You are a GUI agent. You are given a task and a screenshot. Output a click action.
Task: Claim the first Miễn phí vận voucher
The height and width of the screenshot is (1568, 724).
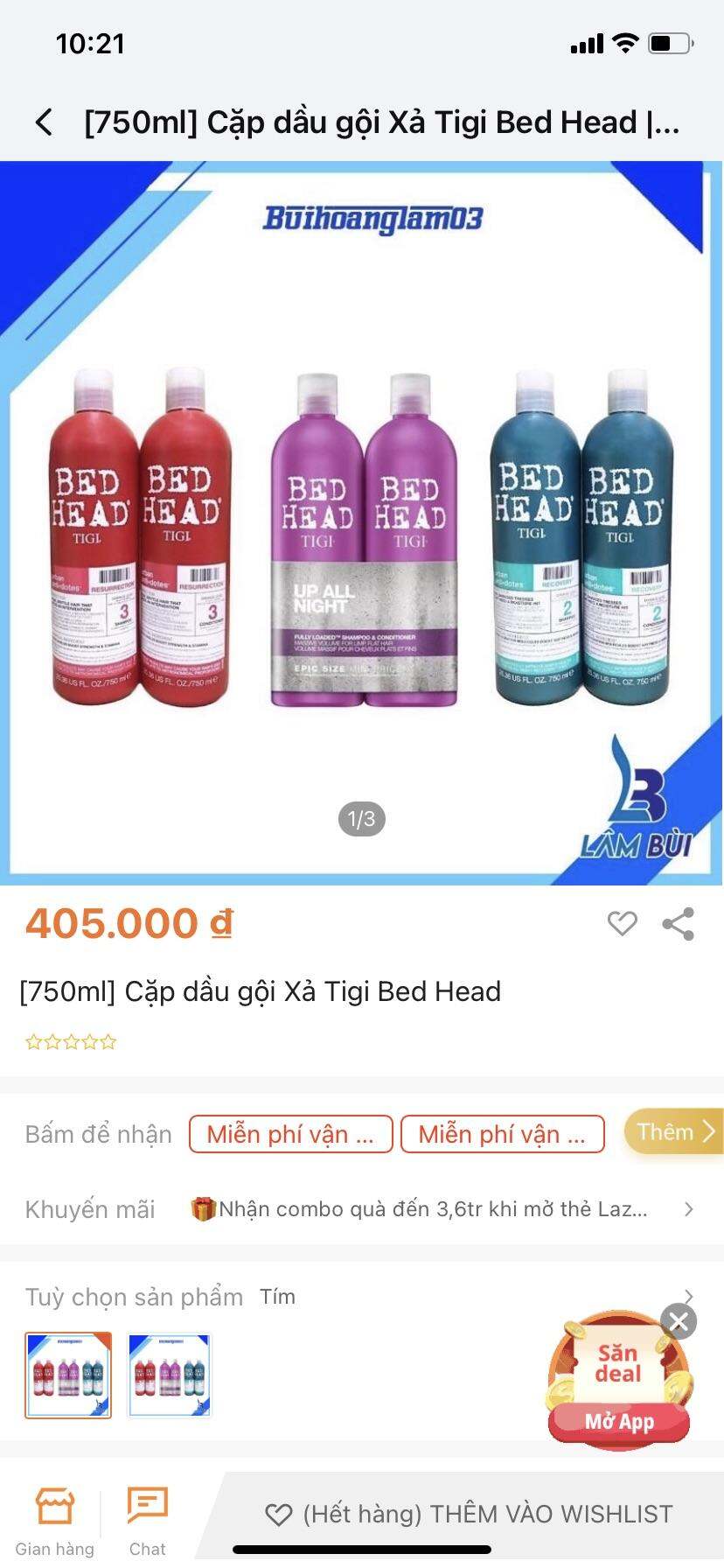pos(291,1133)
